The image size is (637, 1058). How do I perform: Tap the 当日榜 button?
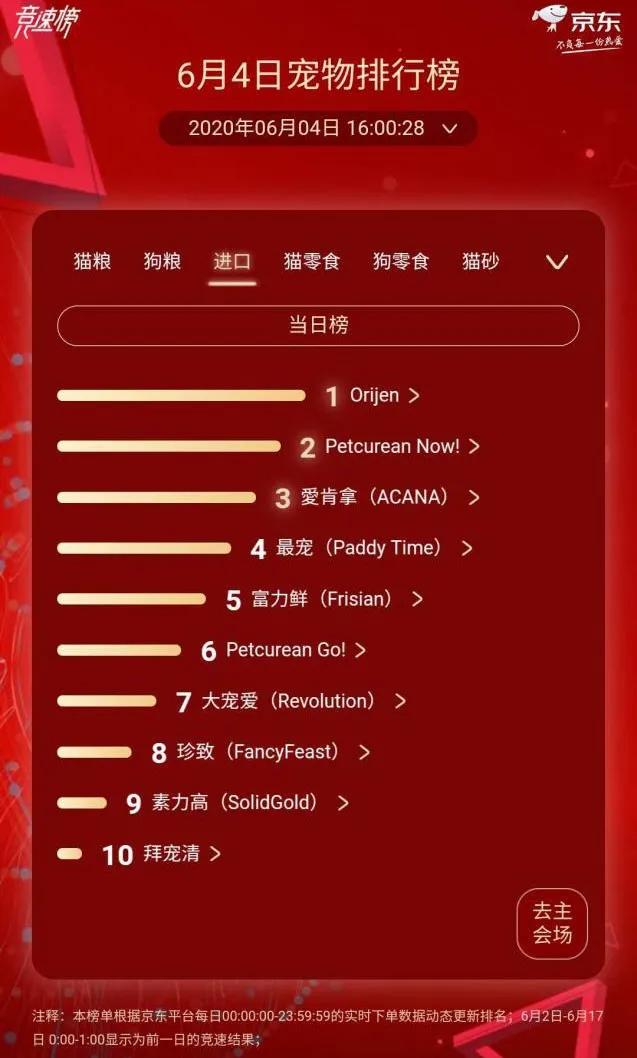[318, 326]
